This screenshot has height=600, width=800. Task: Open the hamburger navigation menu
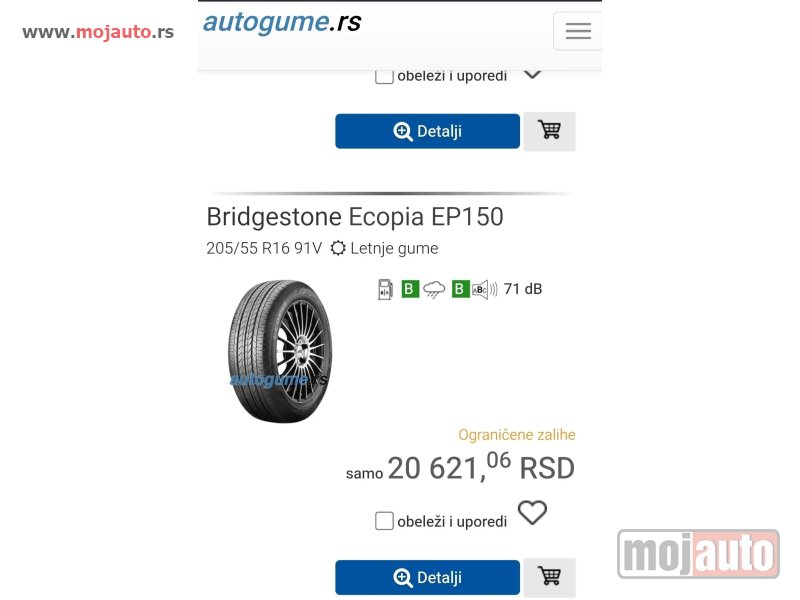[x=578, y=31]
